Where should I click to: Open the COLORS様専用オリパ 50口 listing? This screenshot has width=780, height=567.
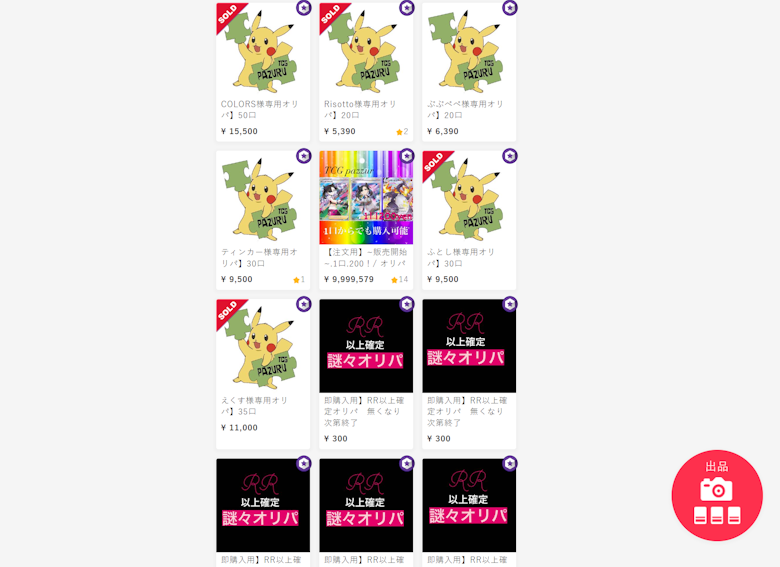pos(263,50)
